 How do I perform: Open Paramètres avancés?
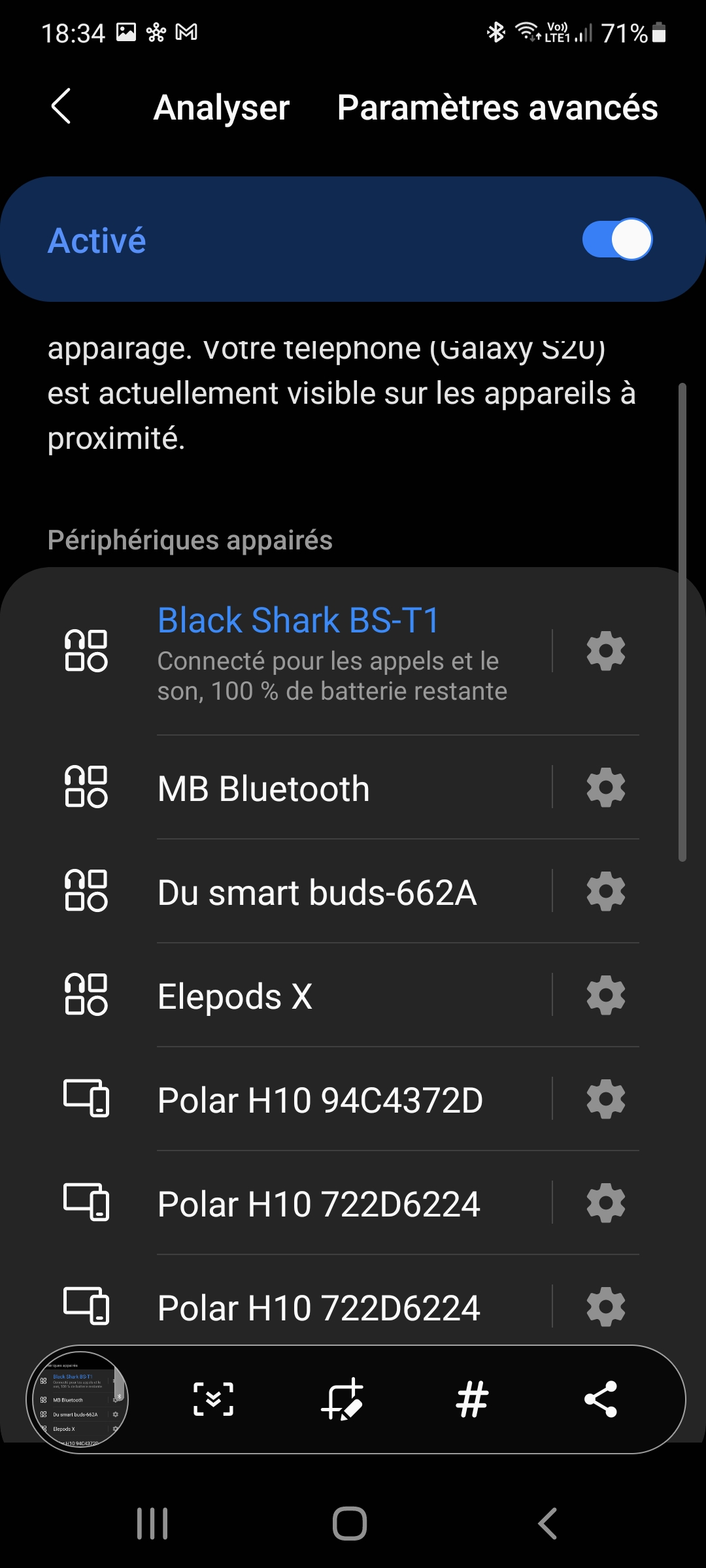point(497,108)
